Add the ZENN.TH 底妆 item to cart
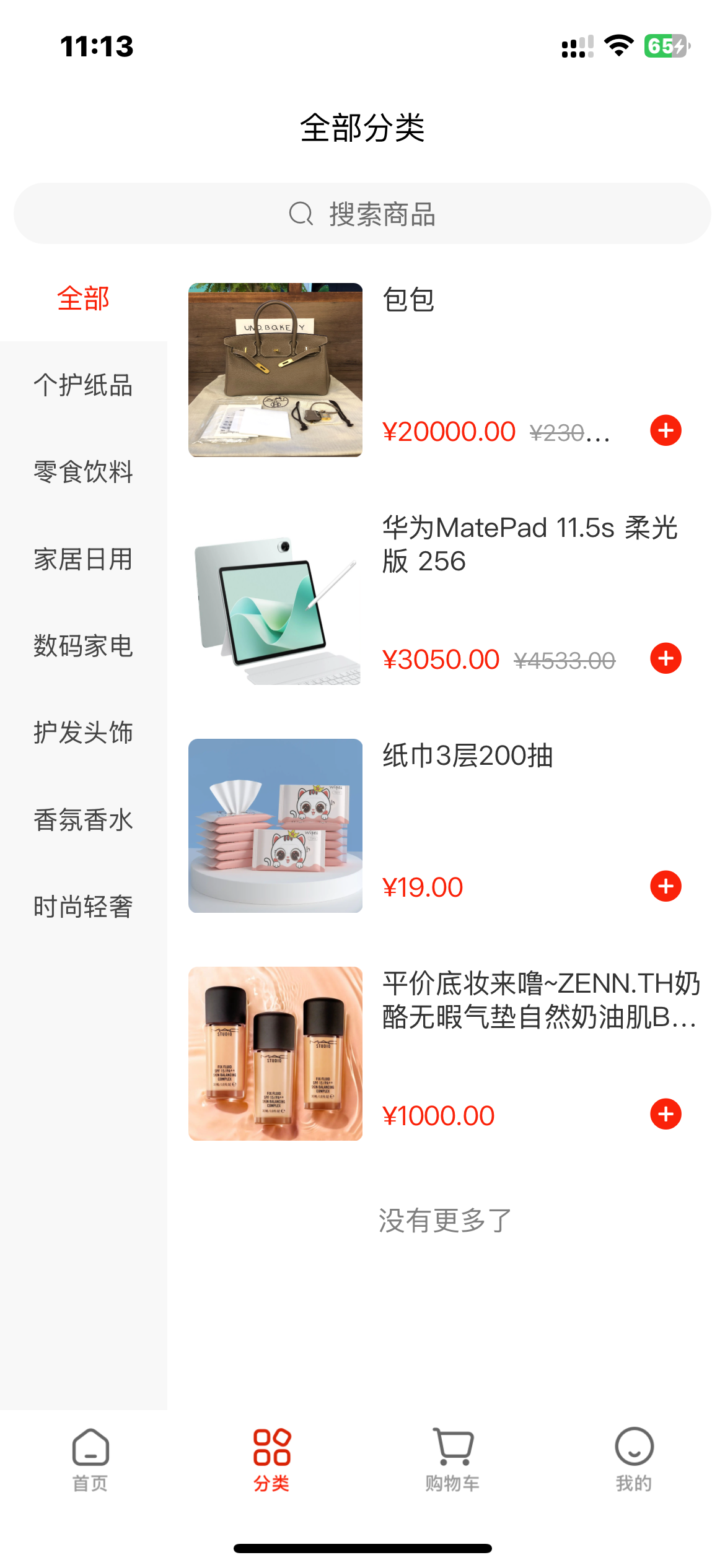This screenshot has height=1568, width=725. (666, 1114)
